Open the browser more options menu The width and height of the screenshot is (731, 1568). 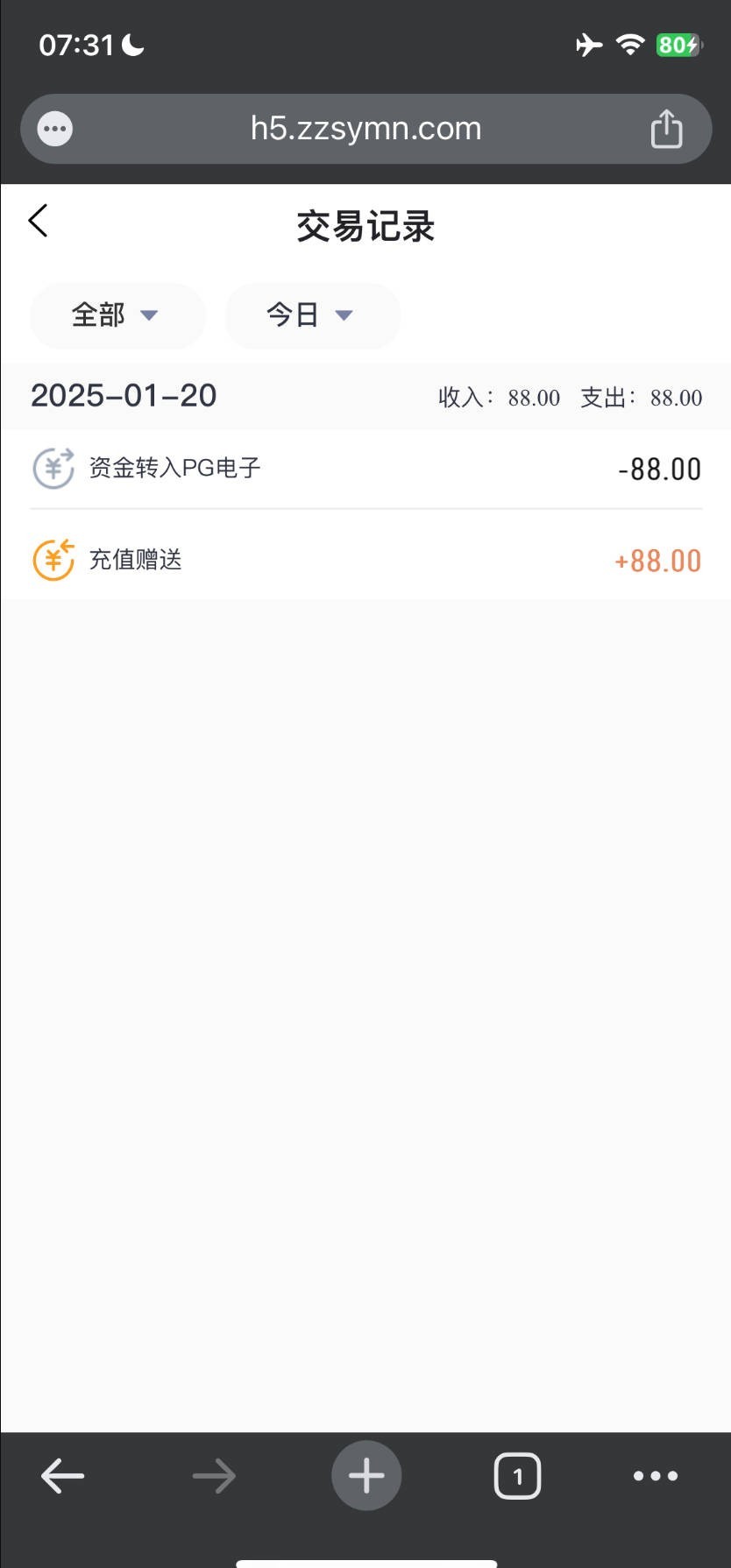coord(655,1475)
